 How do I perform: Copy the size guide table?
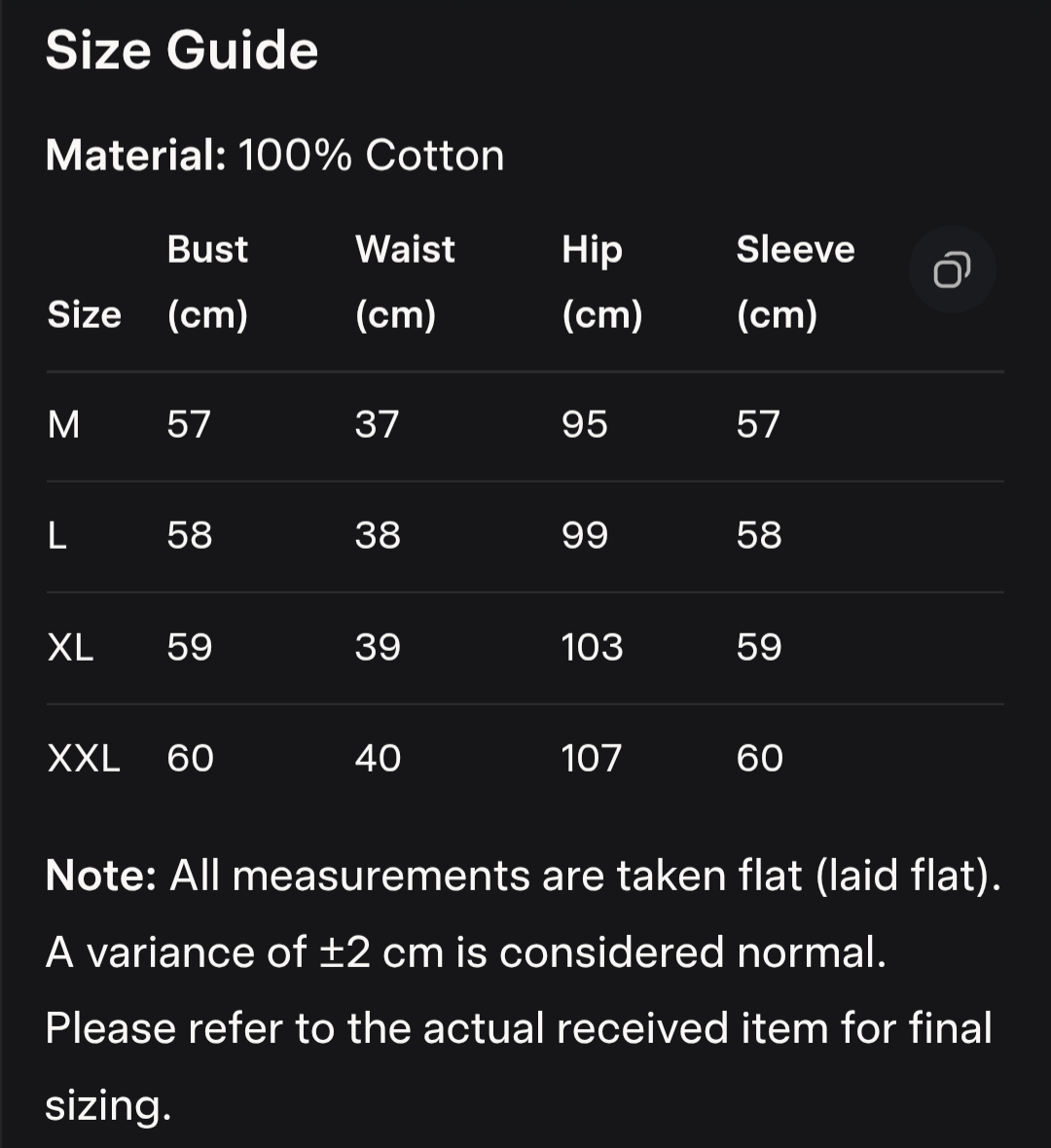(x=952, y=269)
